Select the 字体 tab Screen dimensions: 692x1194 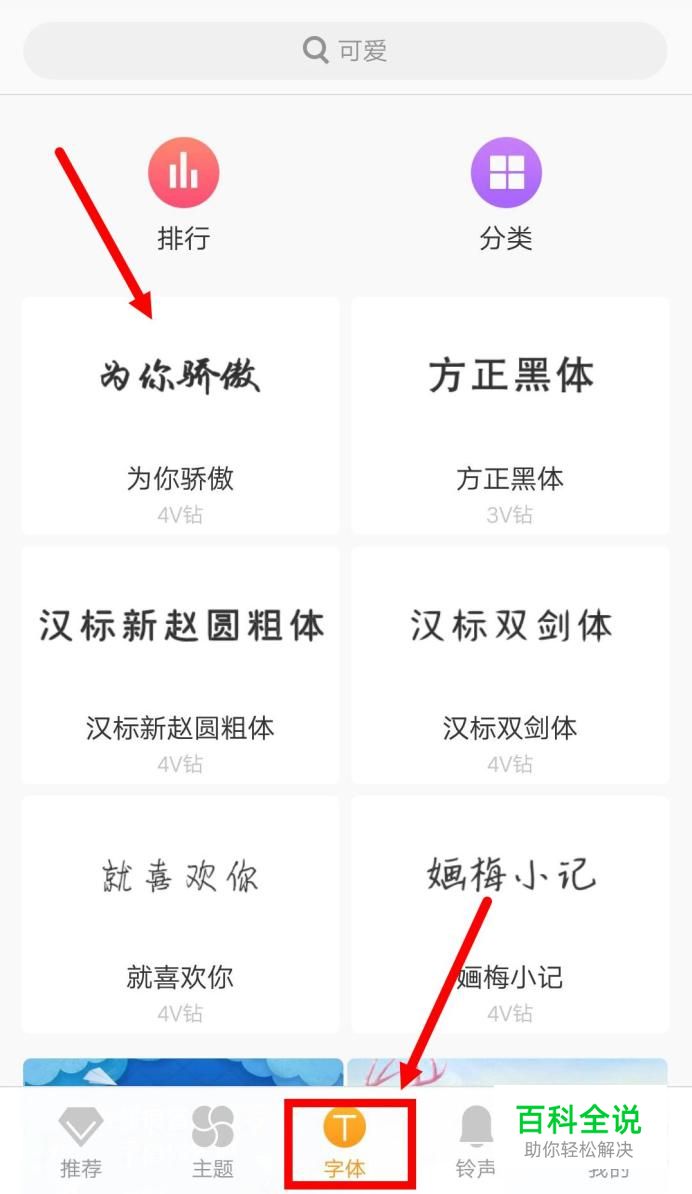345,1142
